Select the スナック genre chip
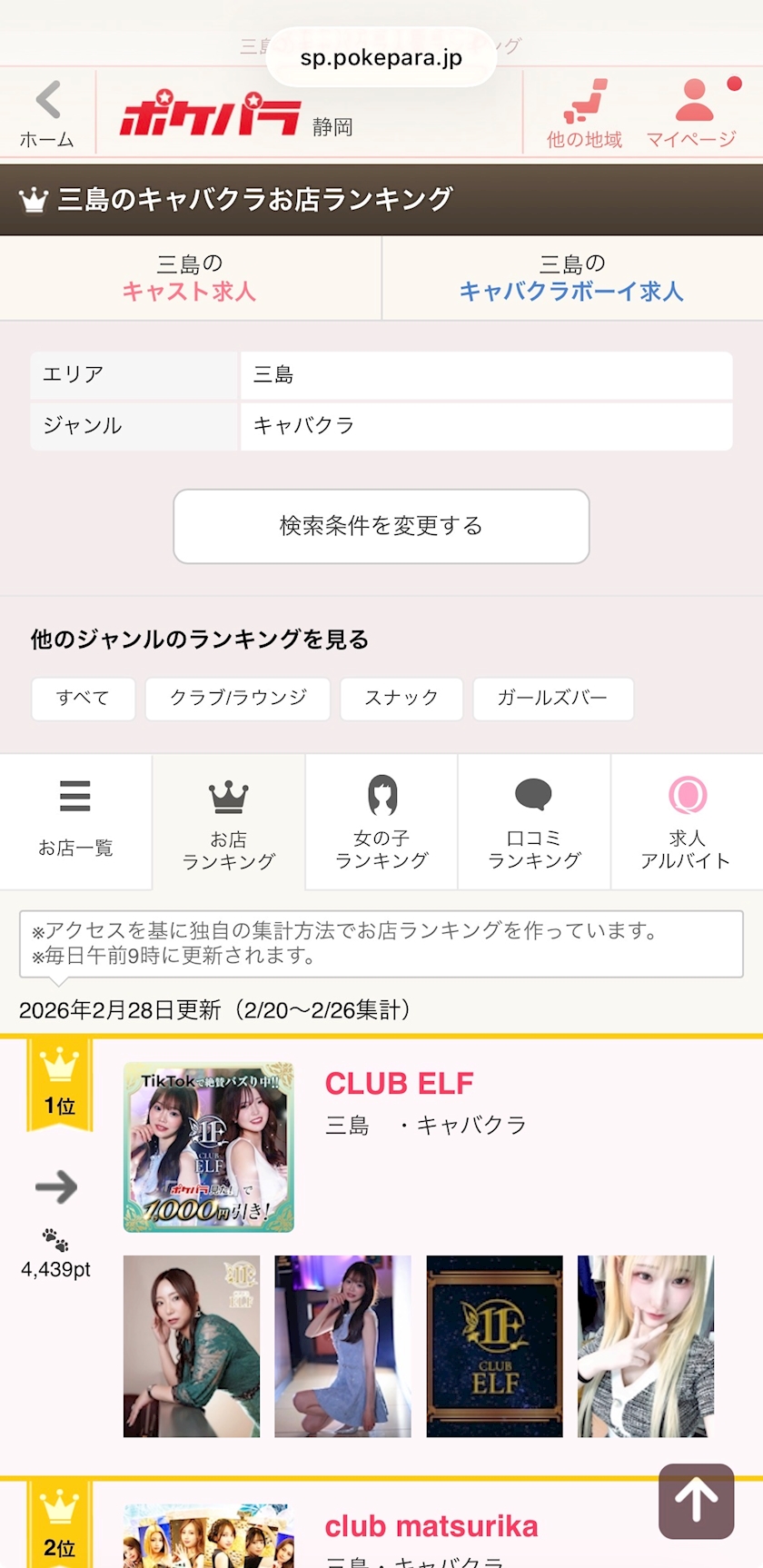Viewport: 763px width, 1568px height. (401, 698)
